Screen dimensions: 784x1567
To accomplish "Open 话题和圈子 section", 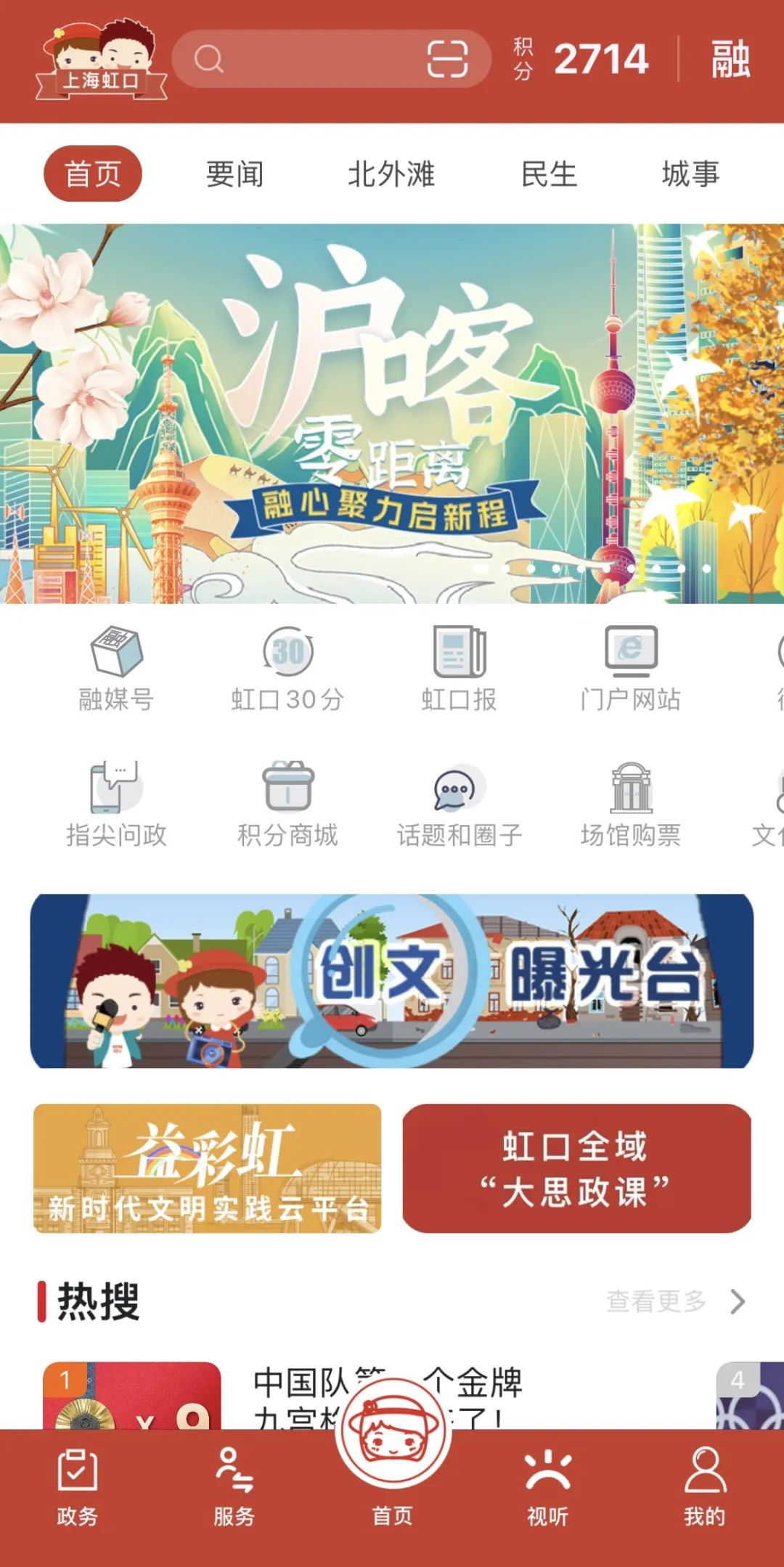I will [459, 805].
